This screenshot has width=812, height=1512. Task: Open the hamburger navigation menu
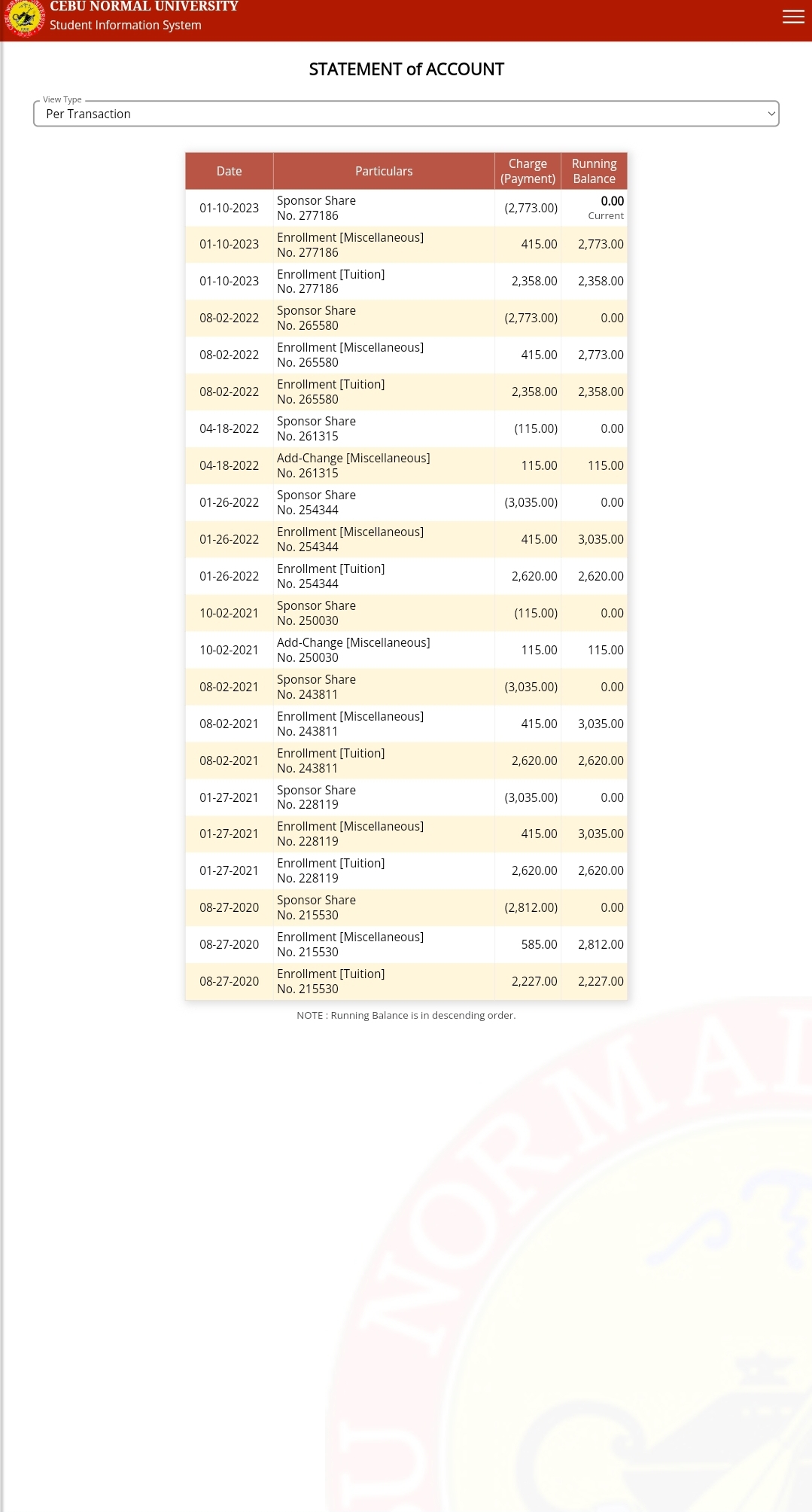(793, 17)
